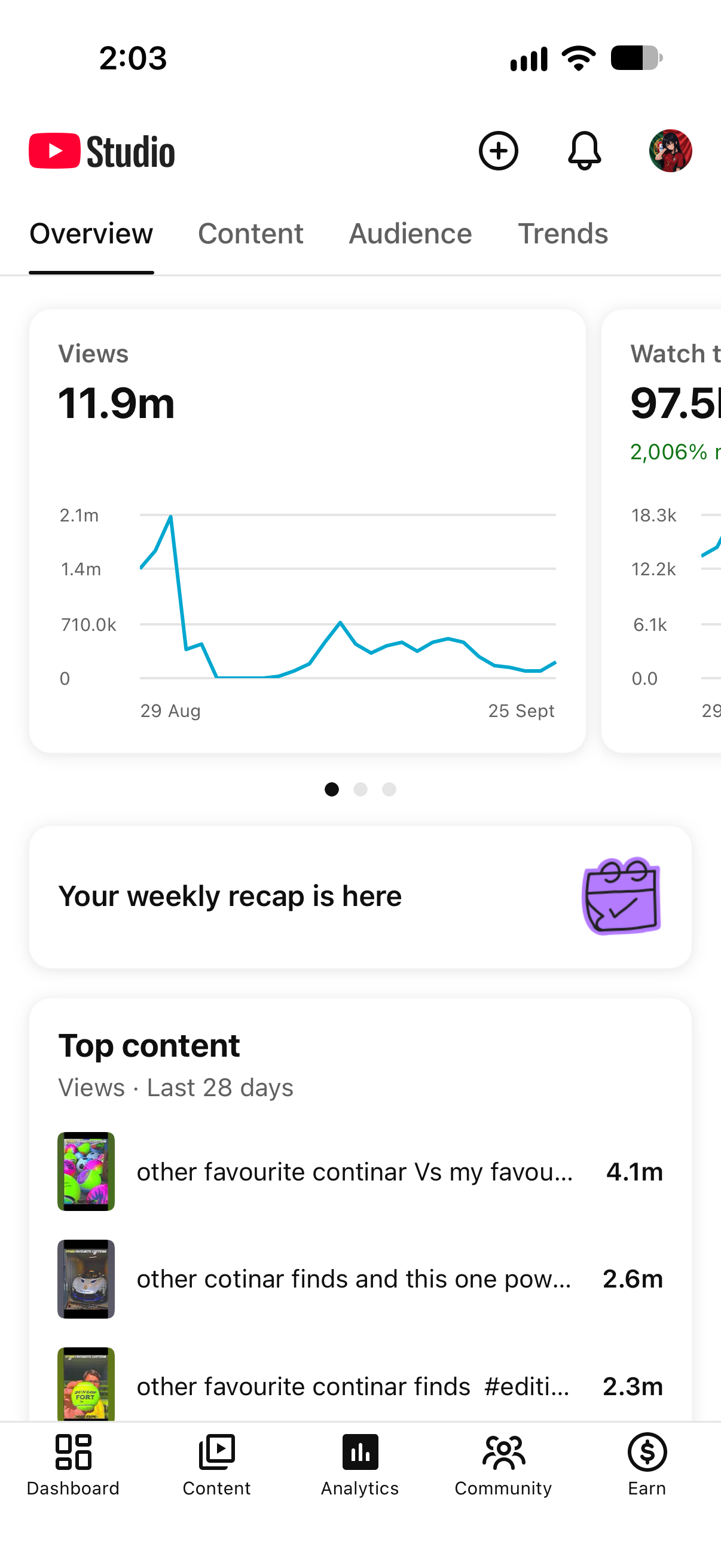The width and height of the screenshot is (721, 1568).
Task: Select the Overview tab
Action: [91, 234]
